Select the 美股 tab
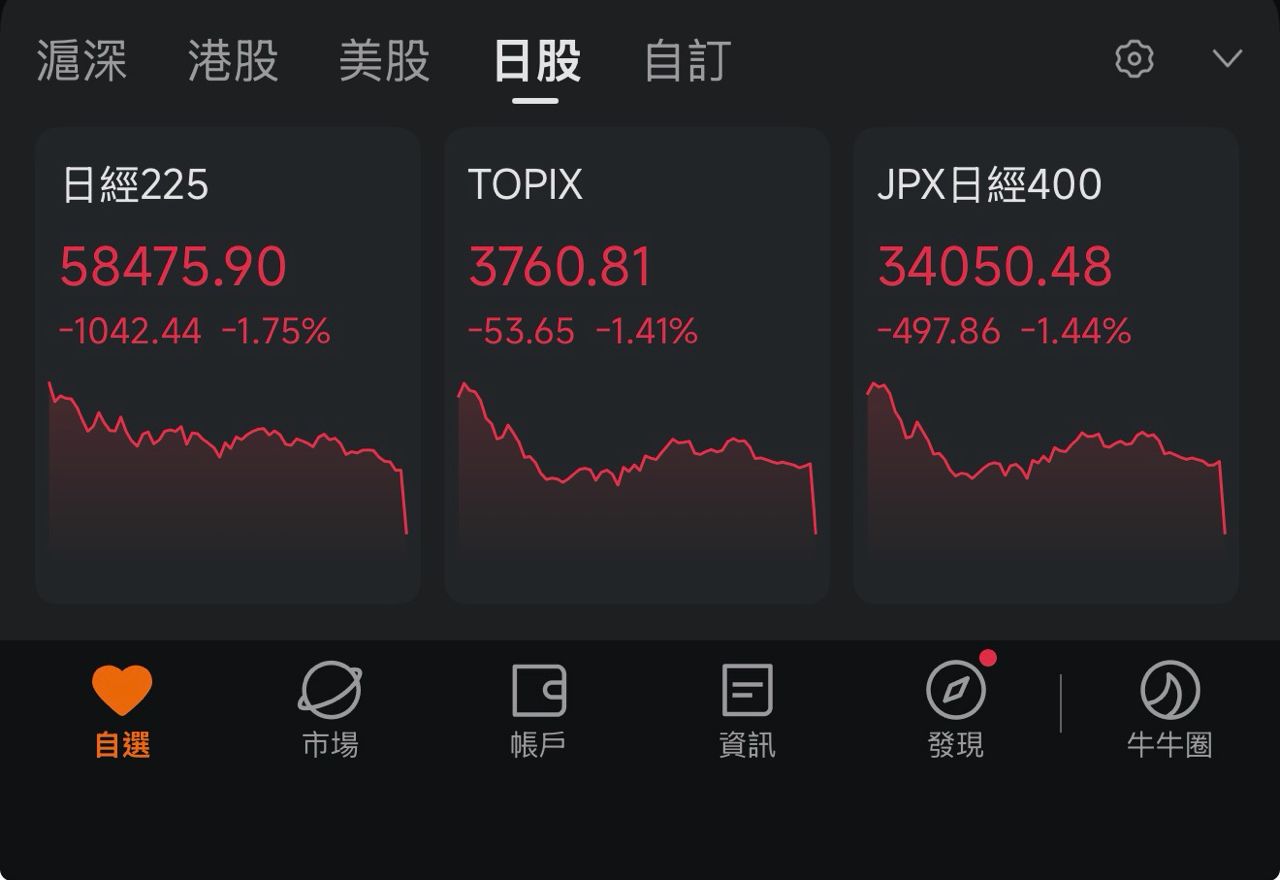 [385, 60]
